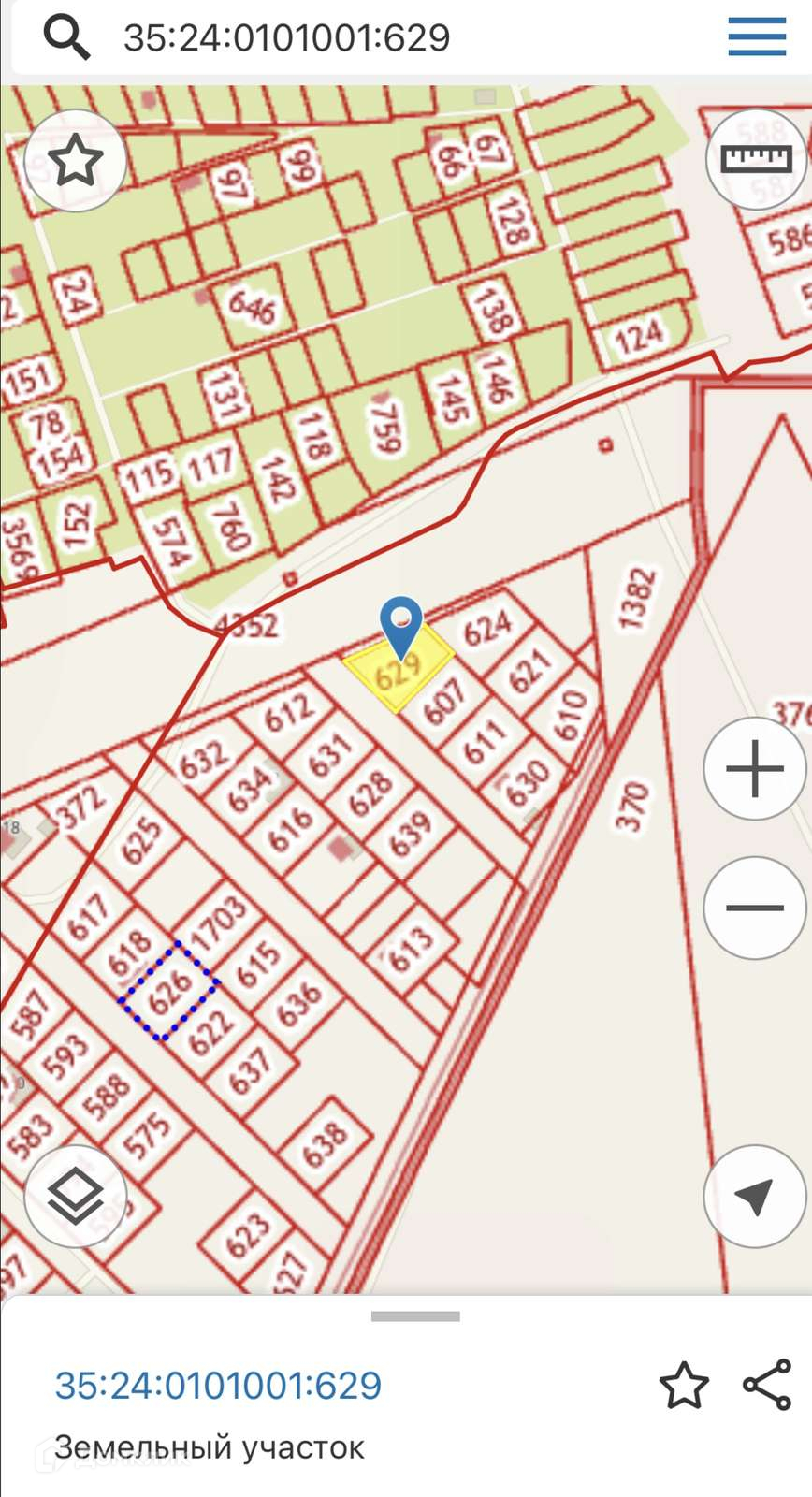Tap the bottom sheet drag handle
812x1497 pixels.
tap(415, 1316)
